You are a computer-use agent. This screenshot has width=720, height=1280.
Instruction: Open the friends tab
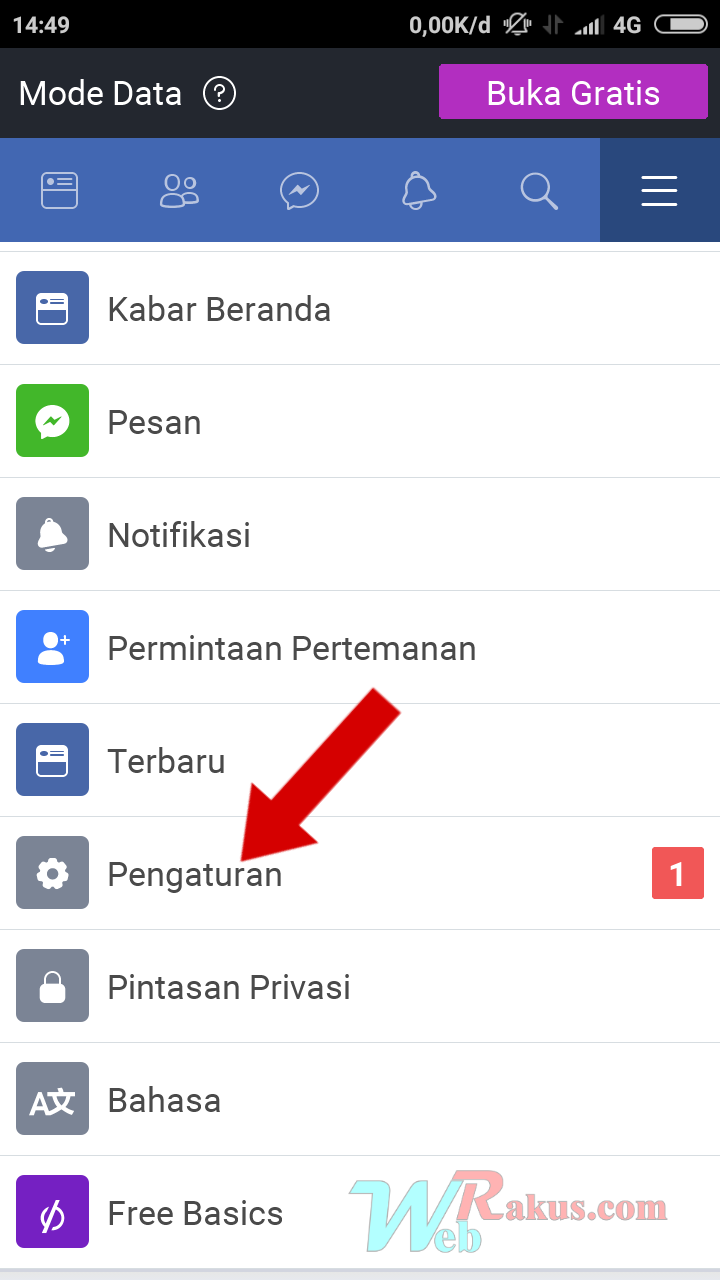point(180,190)
